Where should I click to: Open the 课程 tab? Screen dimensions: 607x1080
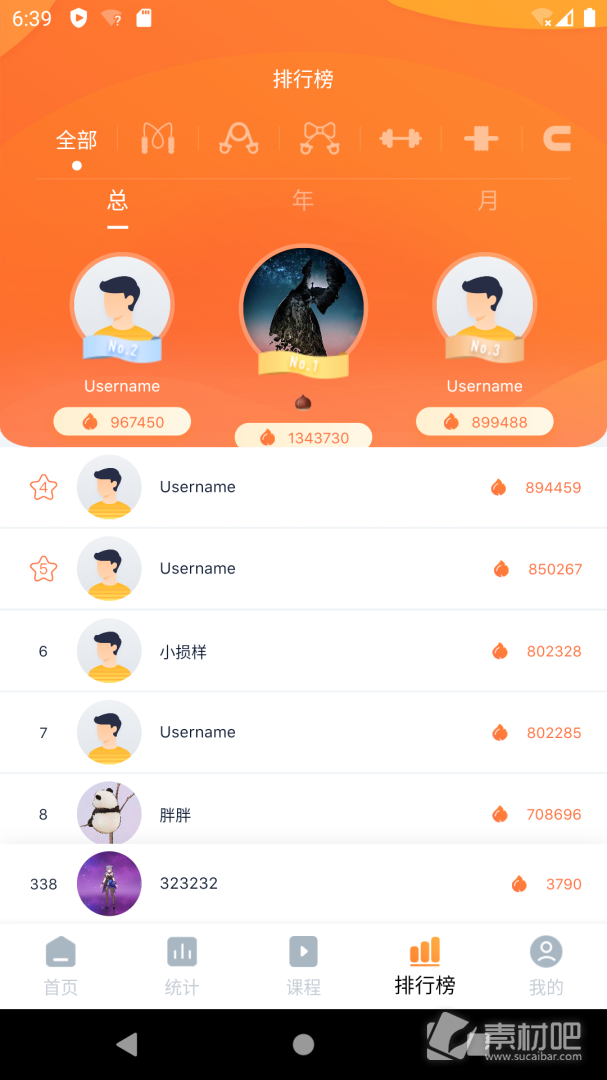coord(303,966)
